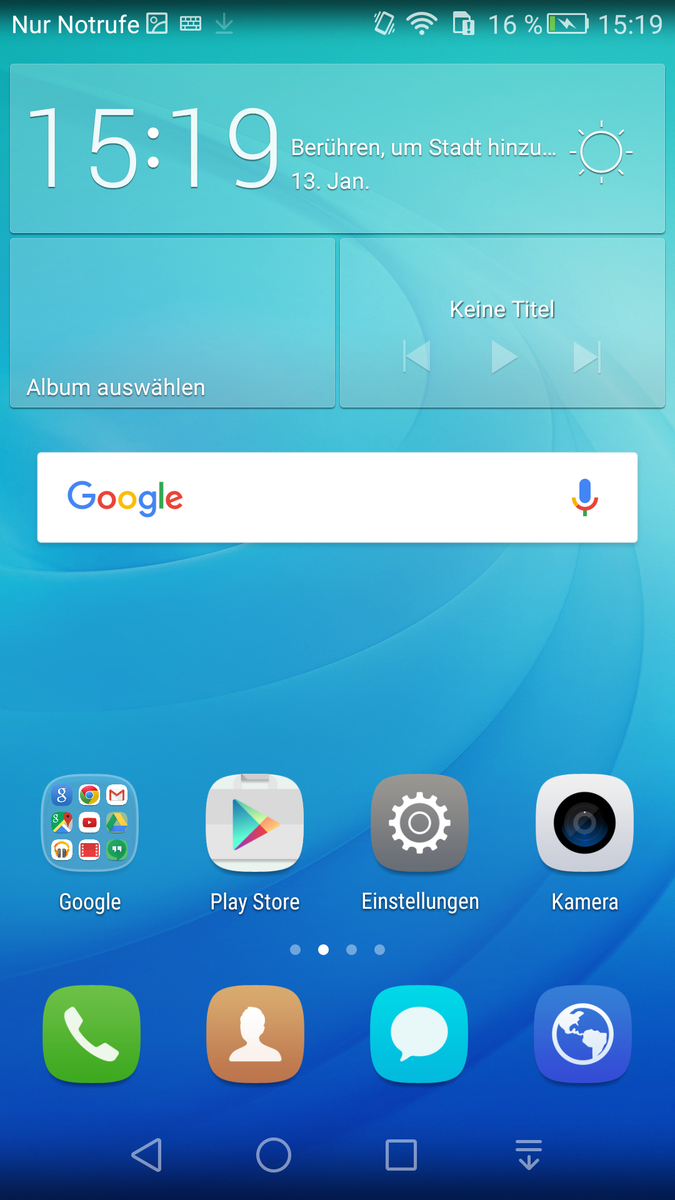The width and height of the screenshot is (675, 1200).
Task: Open recent apps with the square button
Action: pyautogui.click(x=401, y=1155)
